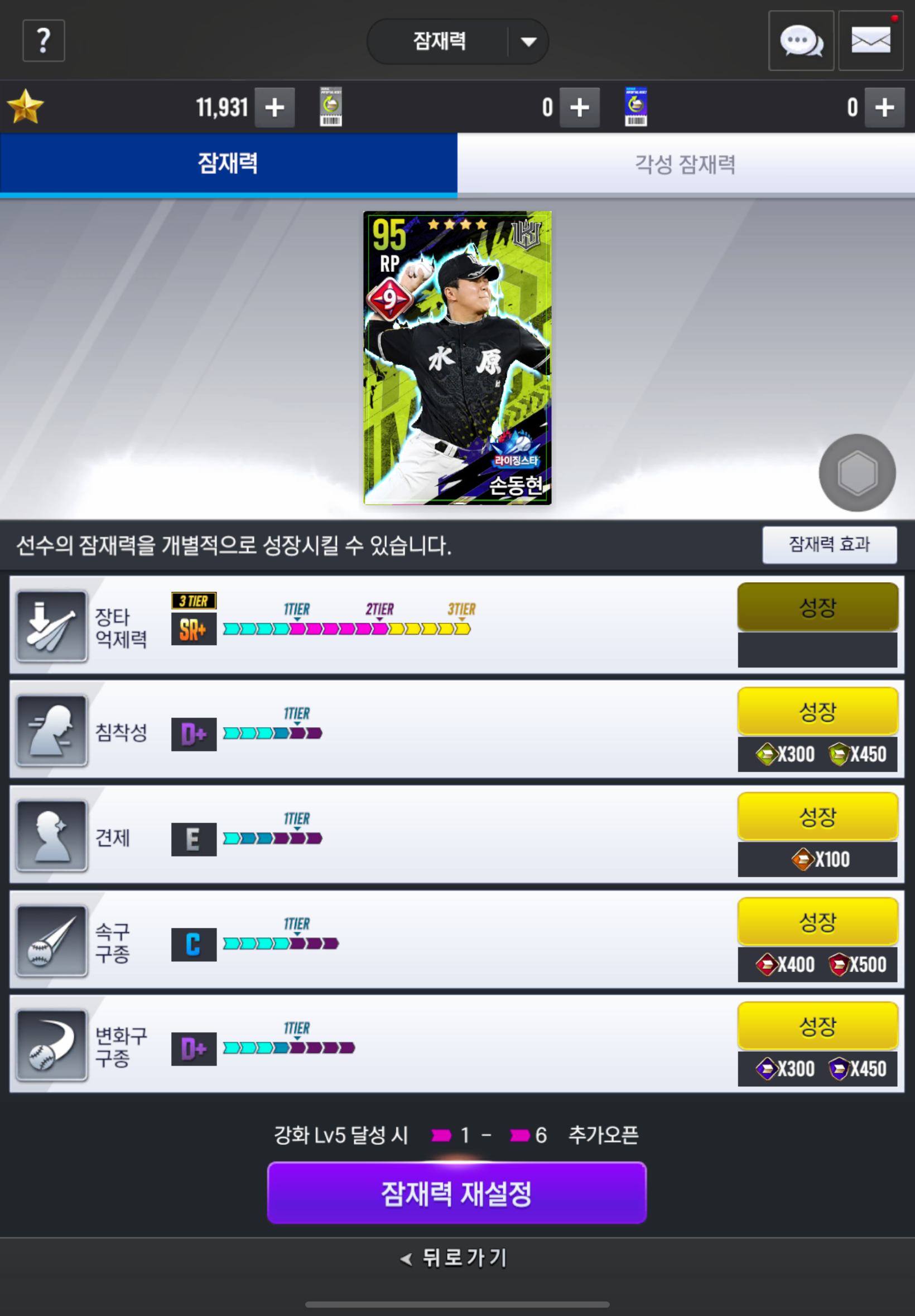This screenshot has width=915, height=1316.
Task: Tap 성장 for 견제 potential
Action: point(817,816)
